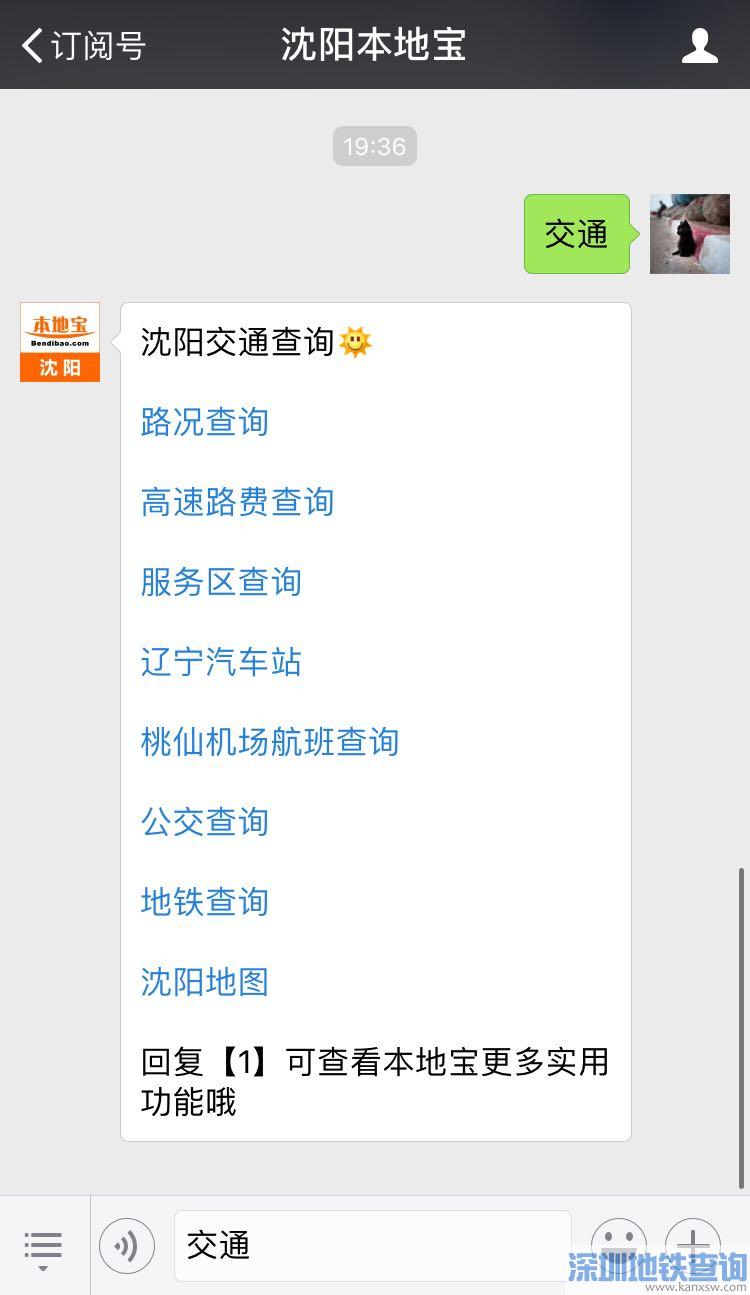
Task: Open the plus attachment menu
Action: tap(693, 1242)
